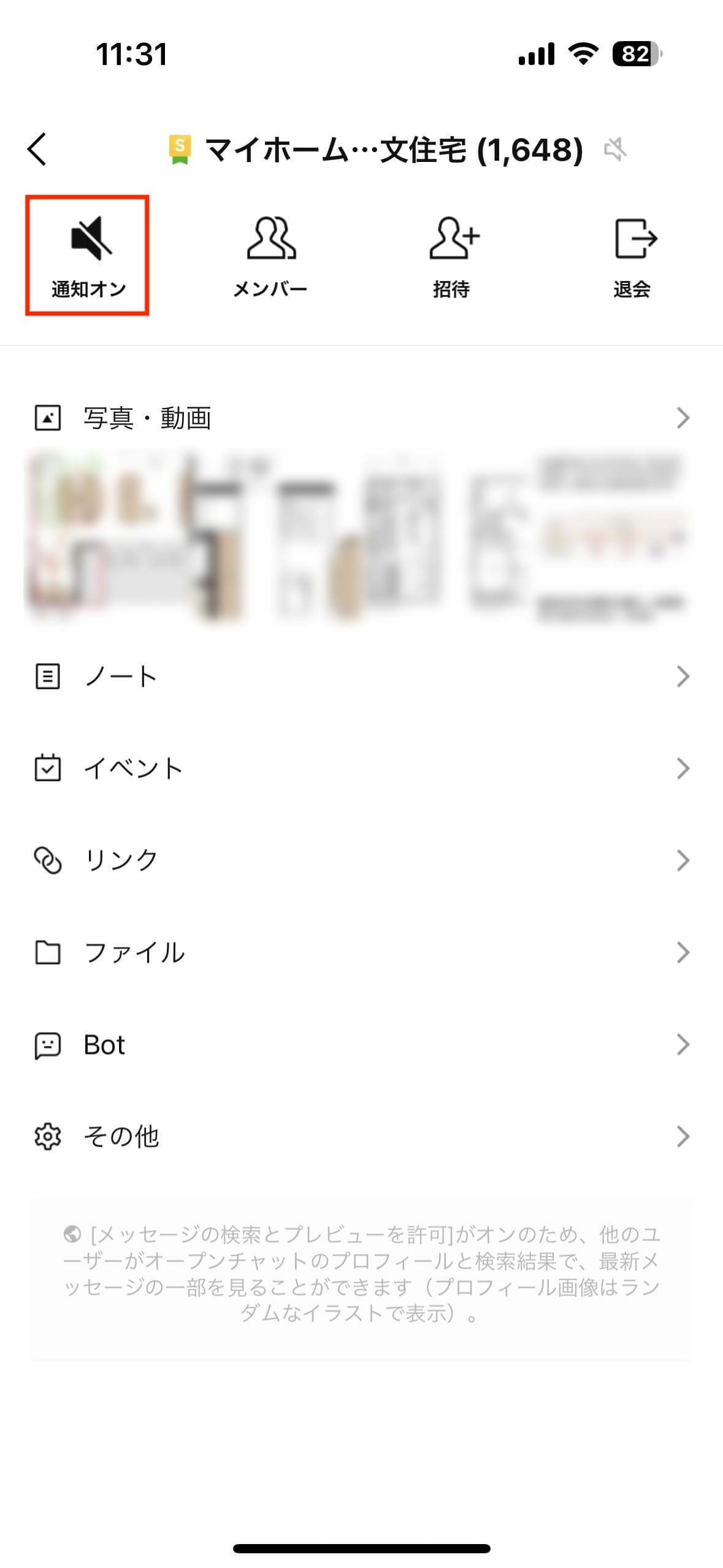This screenshot has height=1568, width=723.
Task: Go back using the top-left arrow
Action: click(37, 150)
